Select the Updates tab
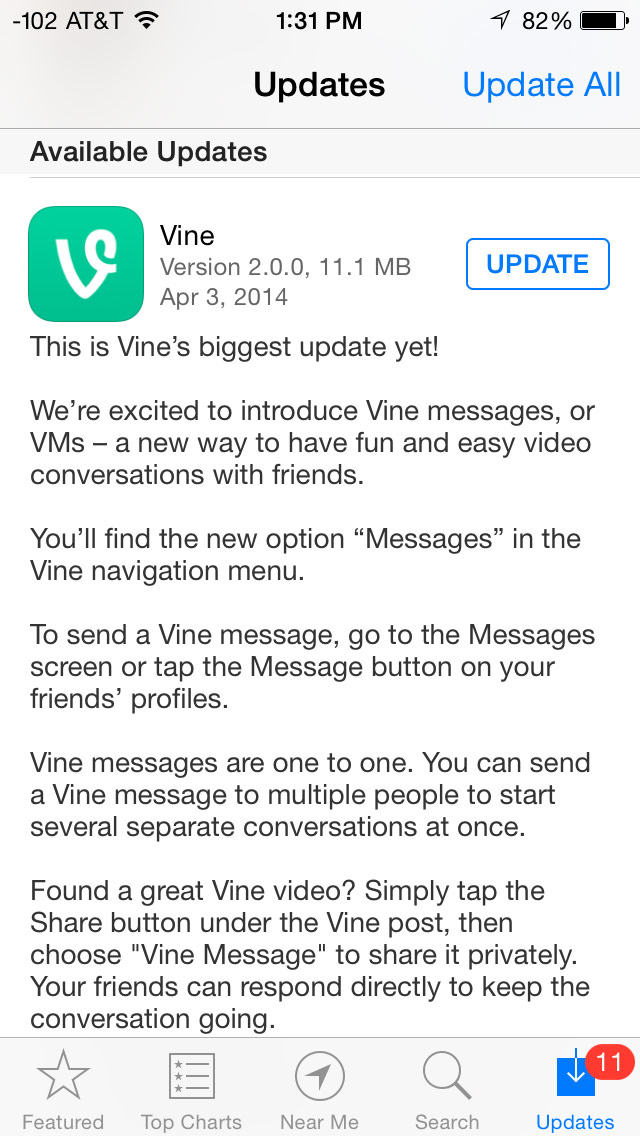640x1136 pixels. 575,1088
